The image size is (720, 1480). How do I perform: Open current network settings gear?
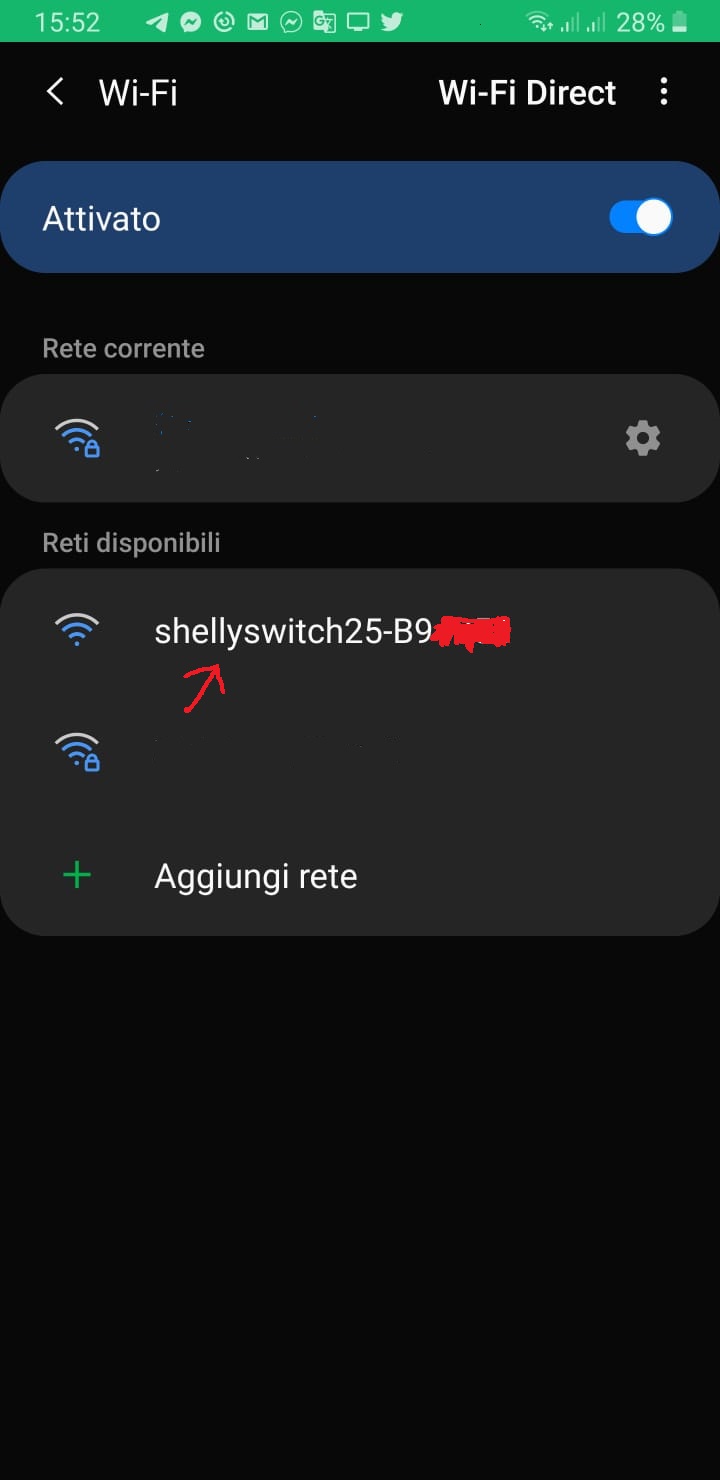tap(642, 438)
